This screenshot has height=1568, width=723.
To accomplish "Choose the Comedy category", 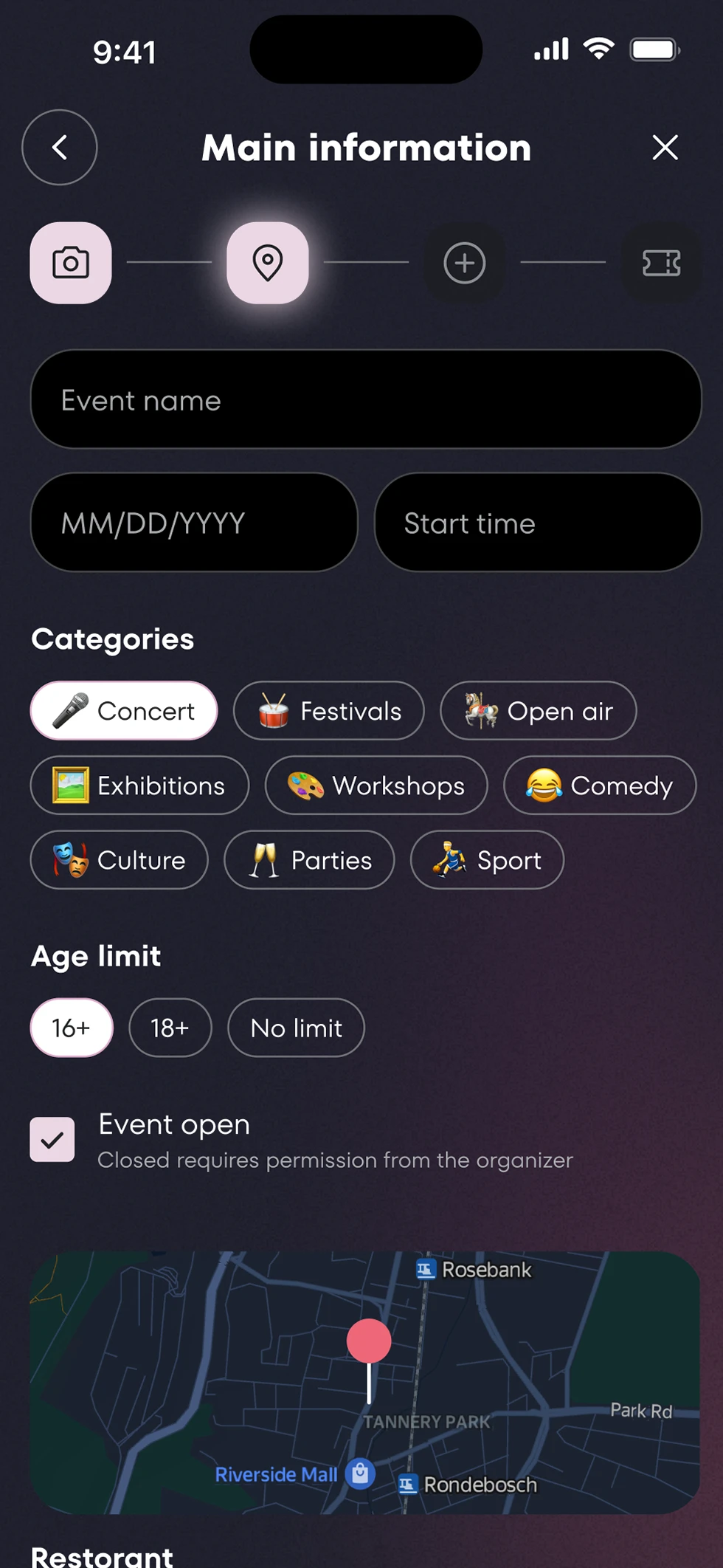I will (x=599, y=785).
